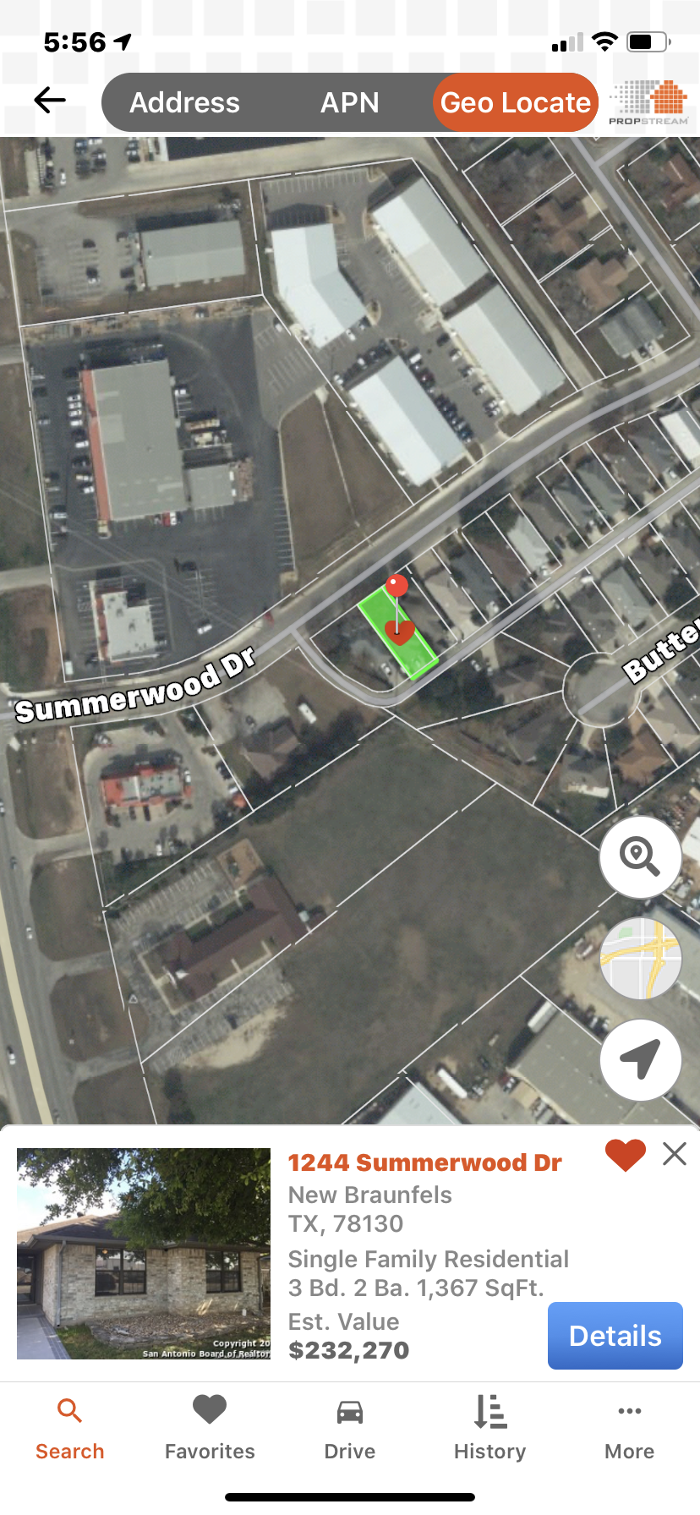The image size is (700, 1515).
Task: Switch to the Address search mode
Action: (x=184, y=102)
